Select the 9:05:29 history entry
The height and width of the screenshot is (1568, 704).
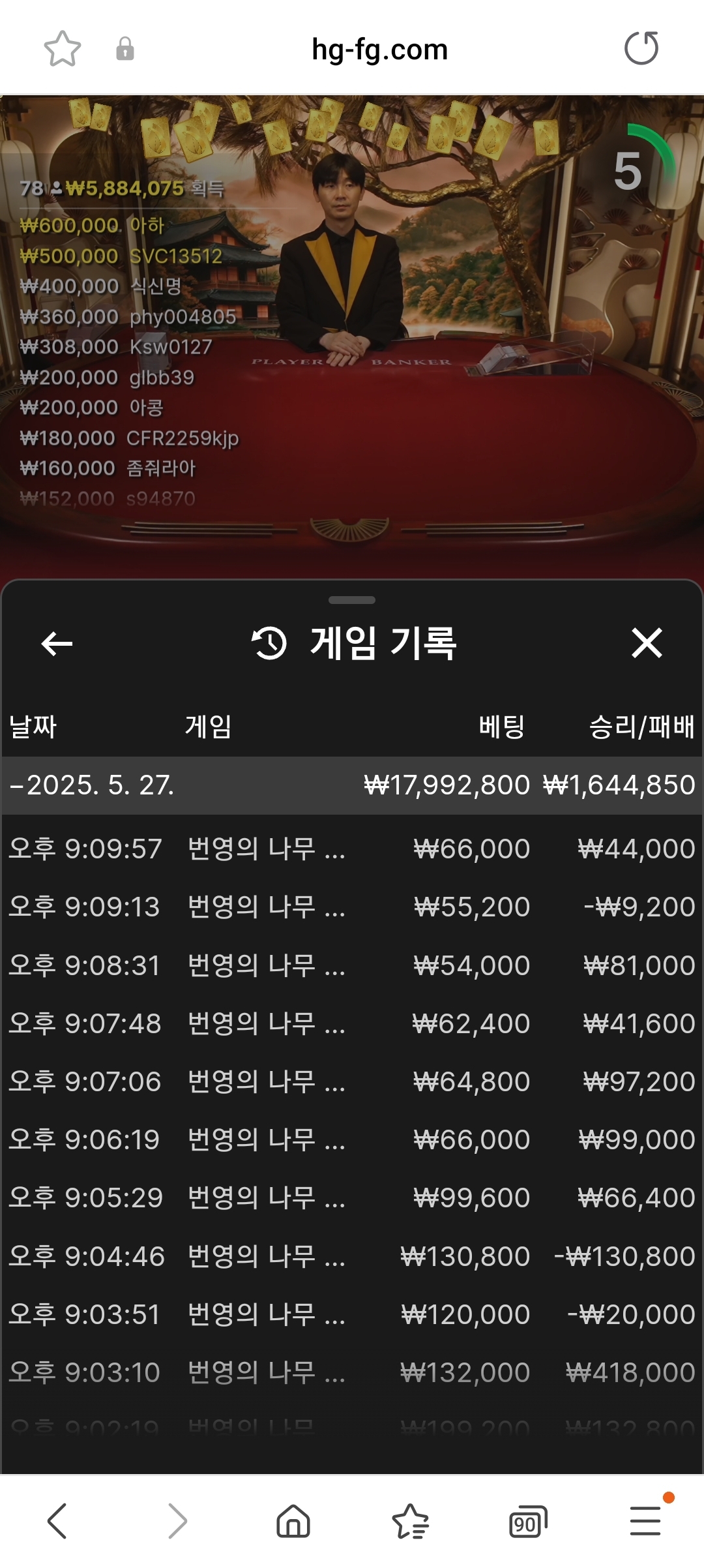click(352, 1198)
